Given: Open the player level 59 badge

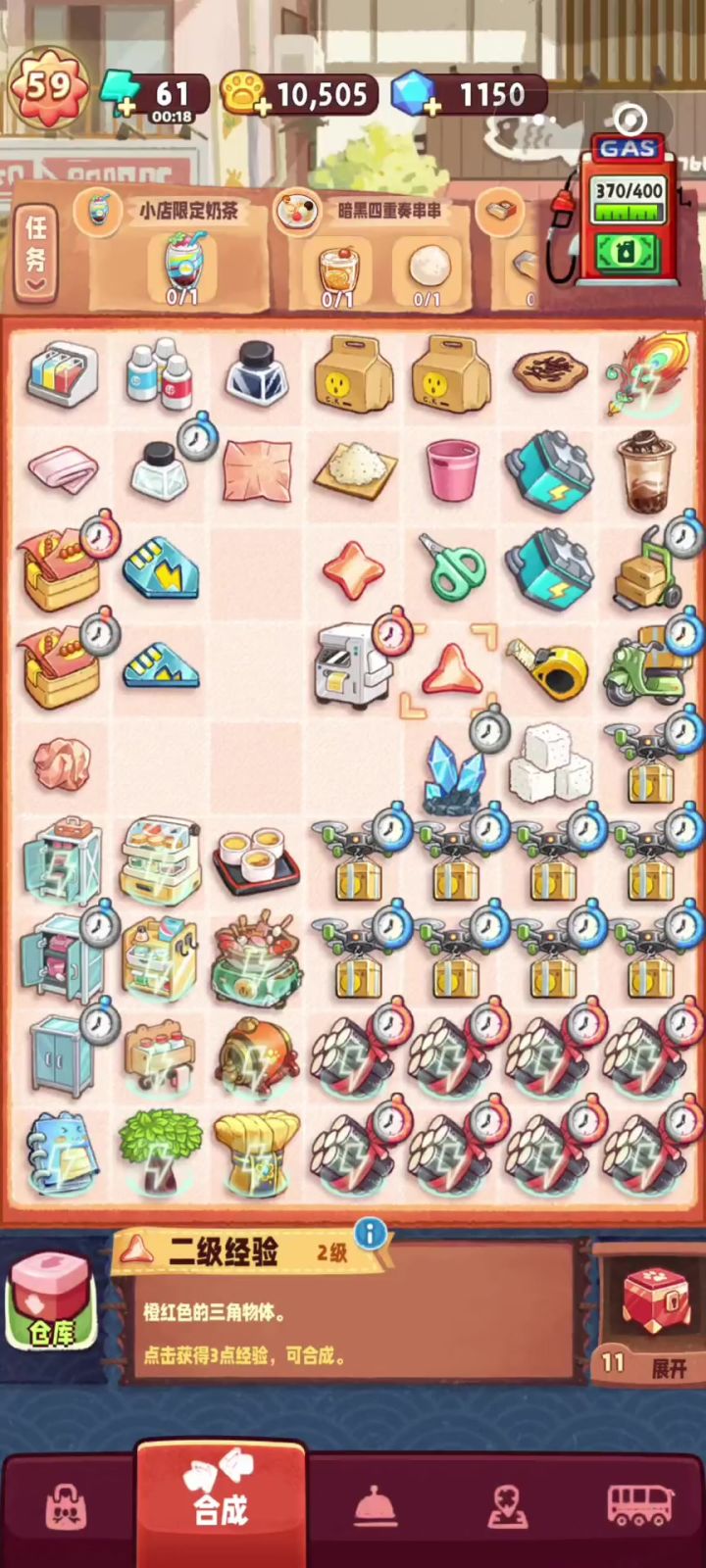Looking at the screenshot, I should point(48,86).
